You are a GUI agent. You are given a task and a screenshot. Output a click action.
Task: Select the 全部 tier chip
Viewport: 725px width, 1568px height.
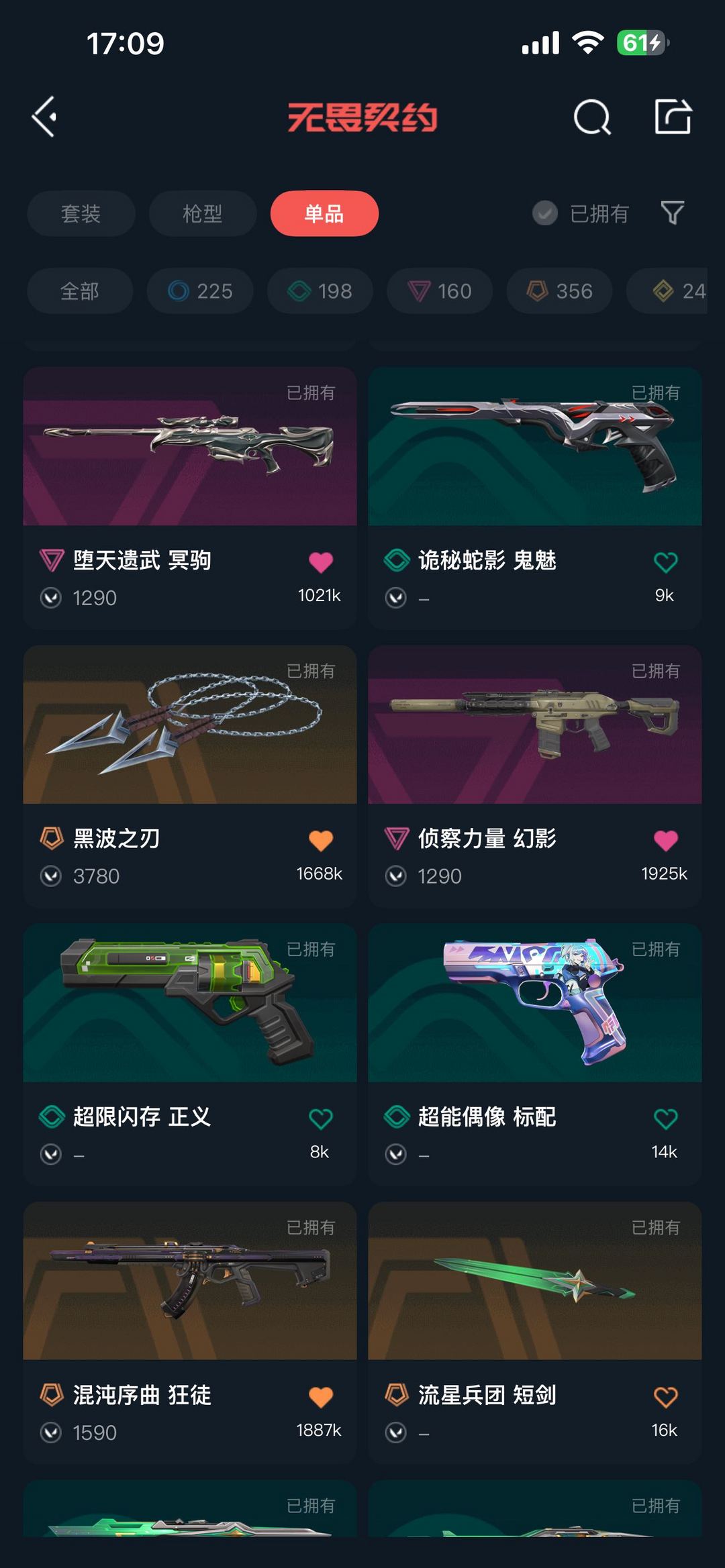pos(80,291)
